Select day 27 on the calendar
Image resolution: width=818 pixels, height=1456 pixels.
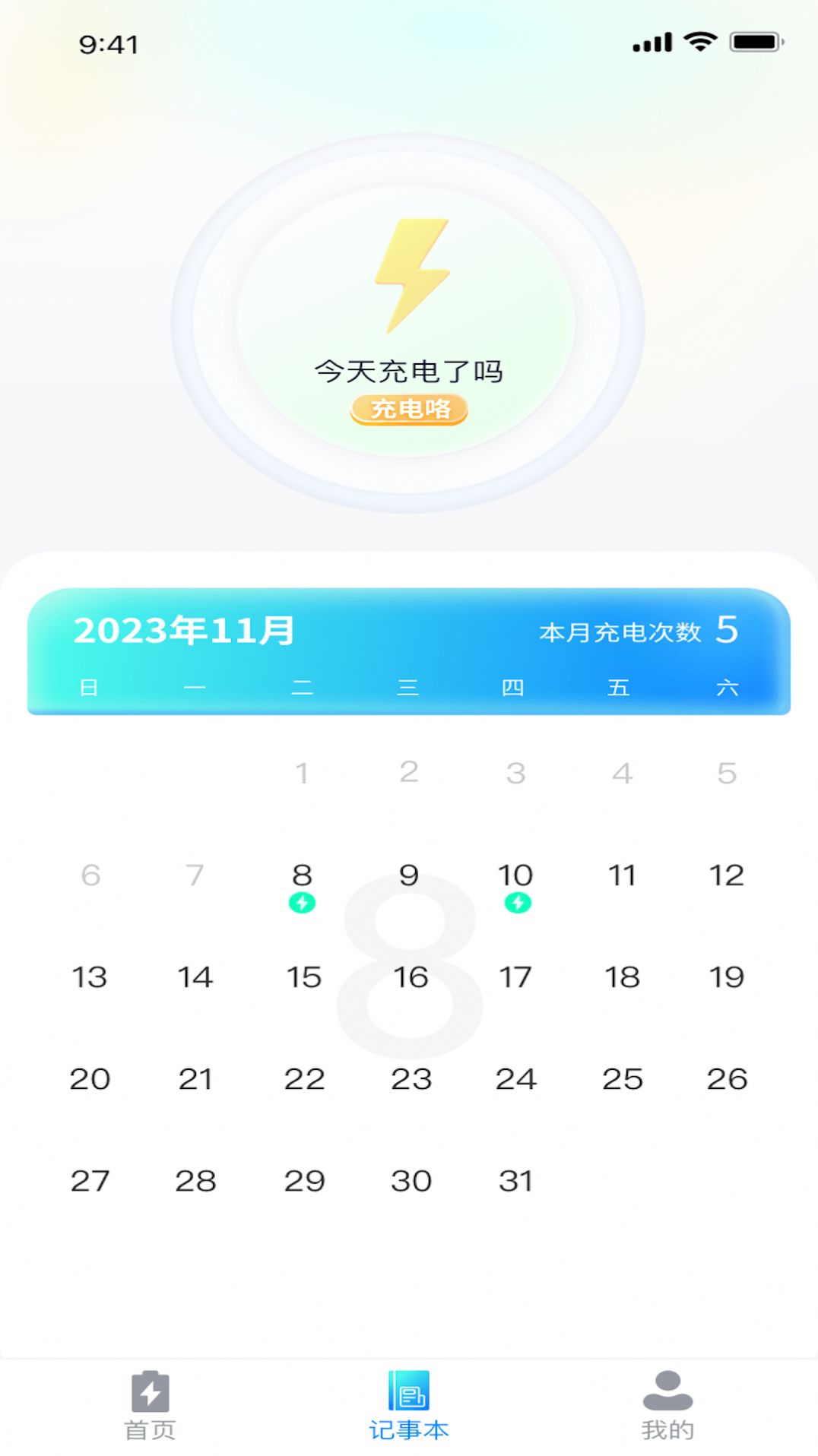point(90,1181)
